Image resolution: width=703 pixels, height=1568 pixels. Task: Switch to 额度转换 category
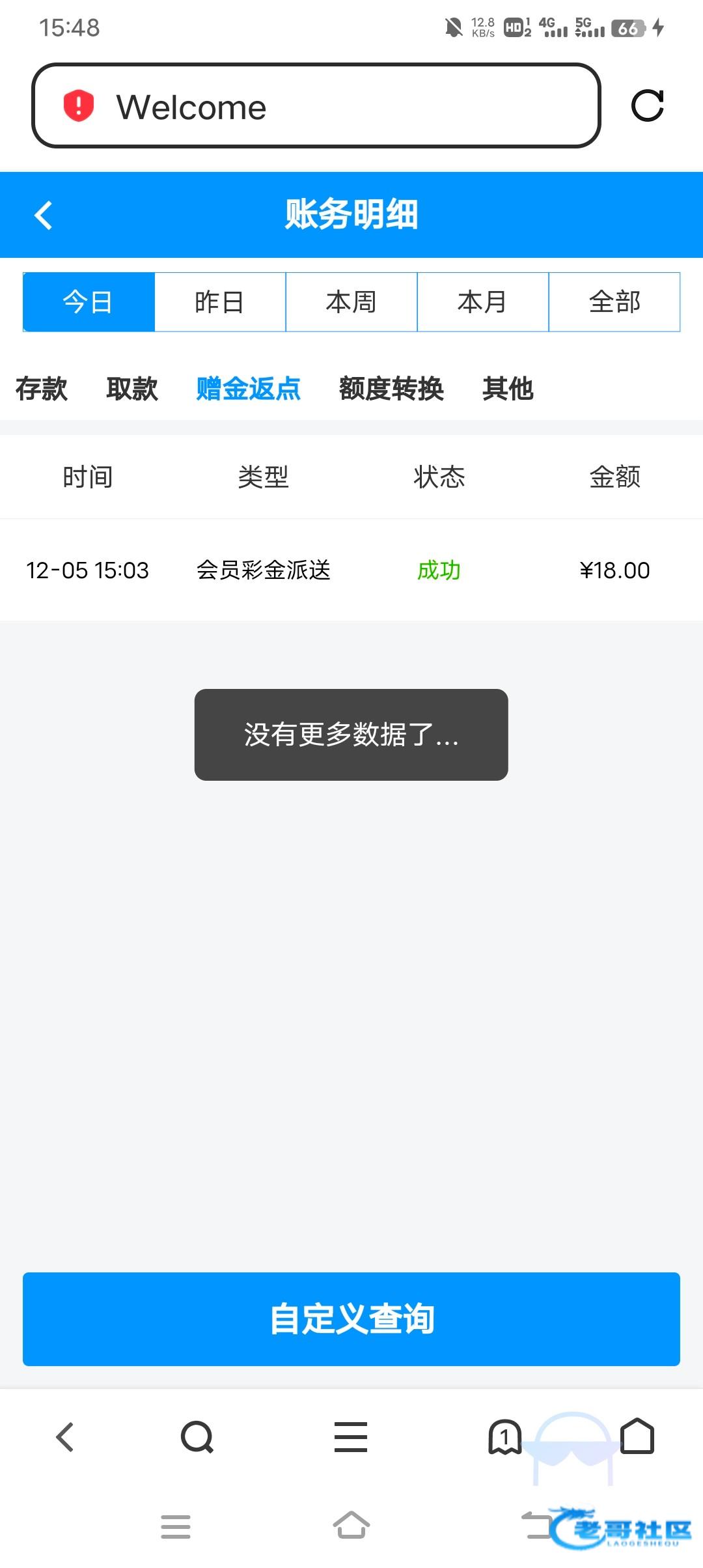click(x=391, y=389)
